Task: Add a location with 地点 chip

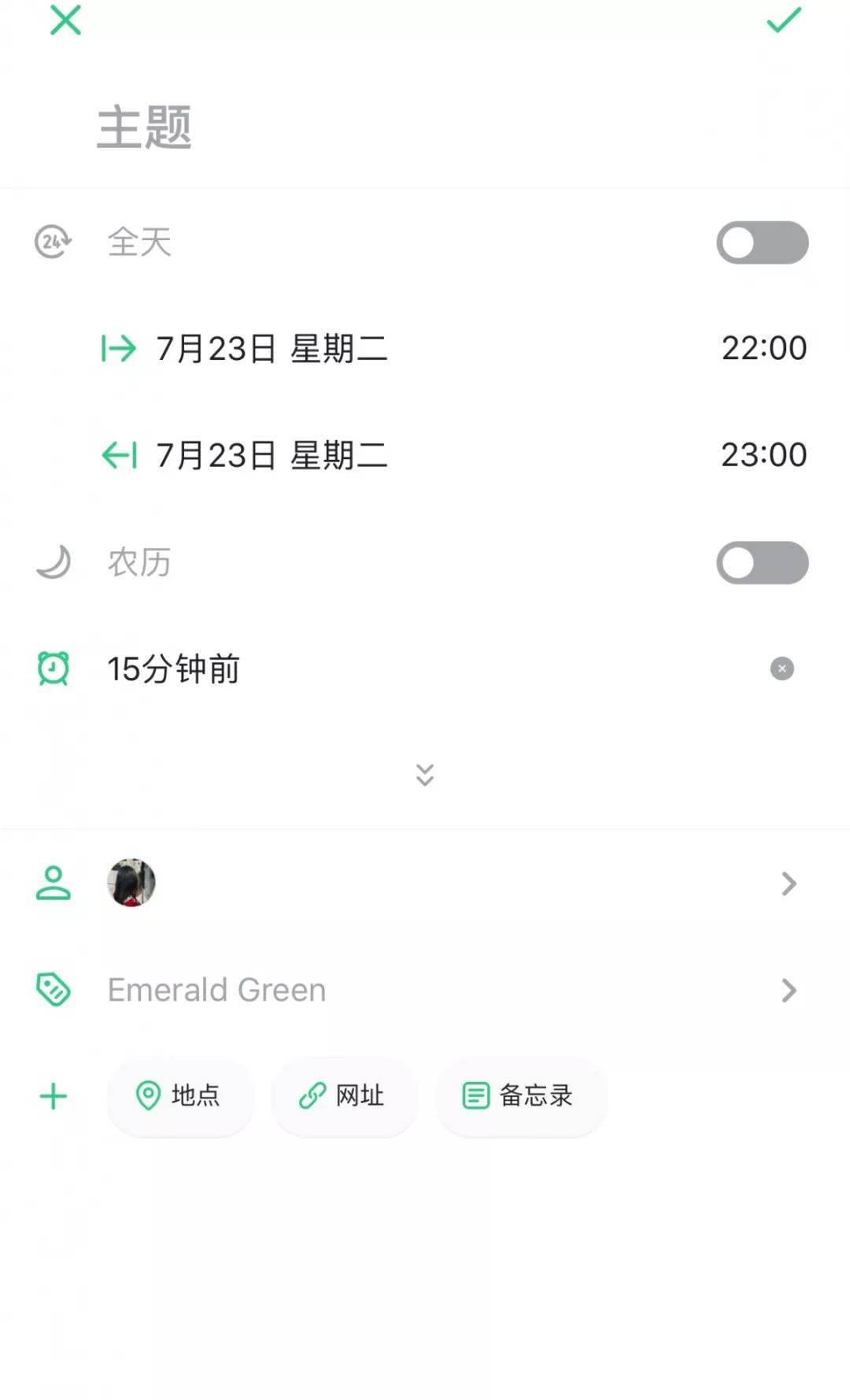Action: [181, 1096]
